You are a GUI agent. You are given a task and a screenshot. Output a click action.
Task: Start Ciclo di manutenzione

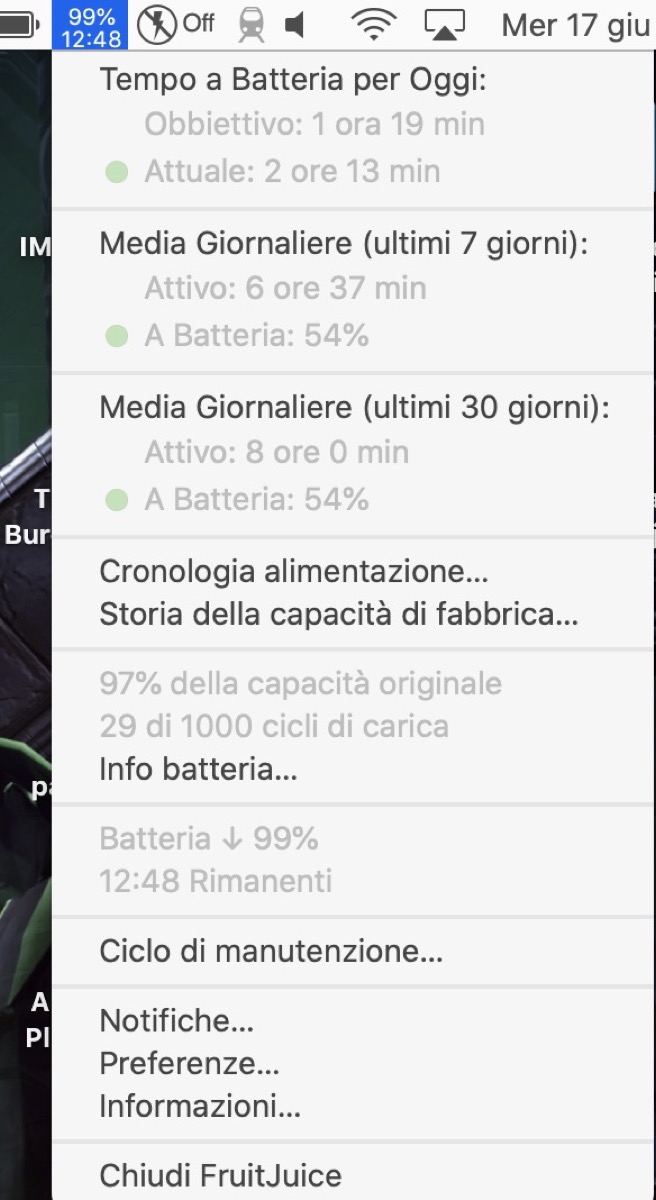(270, 950)
